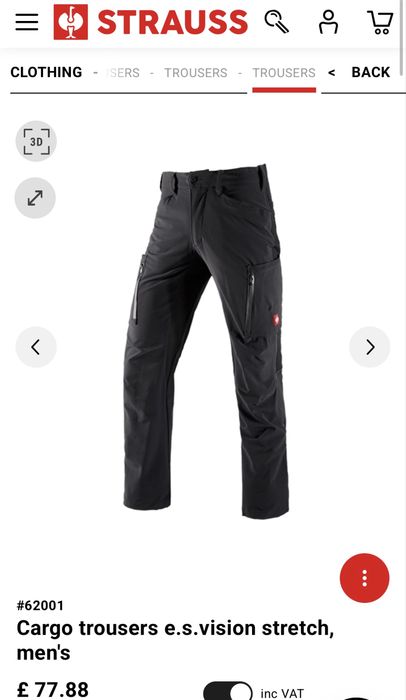Open the user account icon
Image resolution: width=406 pixels, height=700 pixels.
click(x=328, y=22)
